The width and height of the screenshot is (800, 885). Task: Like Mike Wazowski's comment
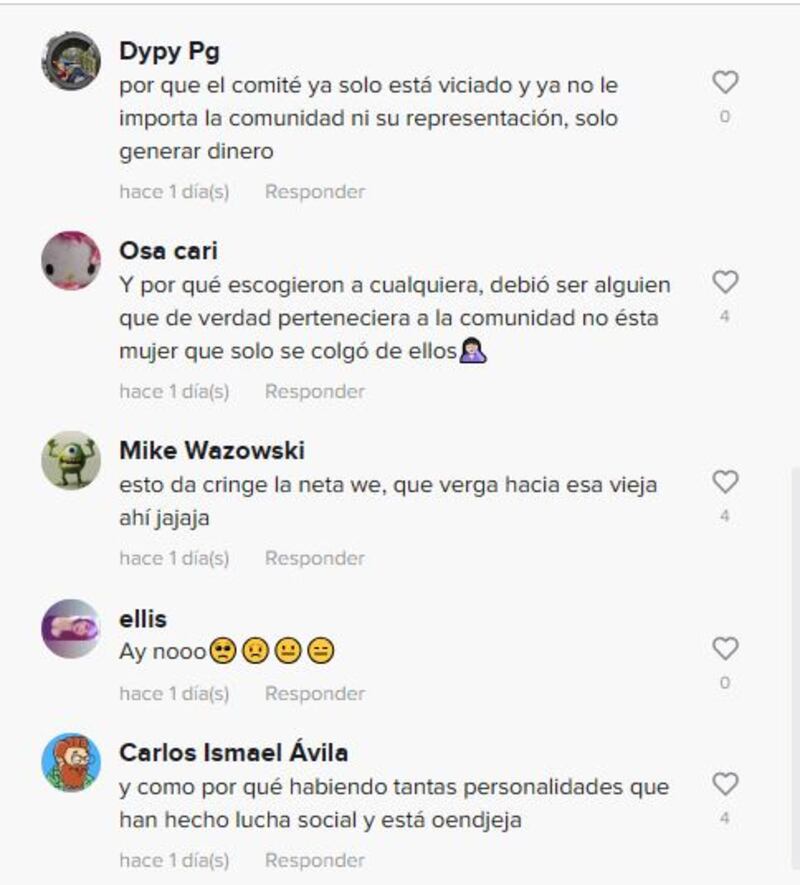click(x=725, y=482)
